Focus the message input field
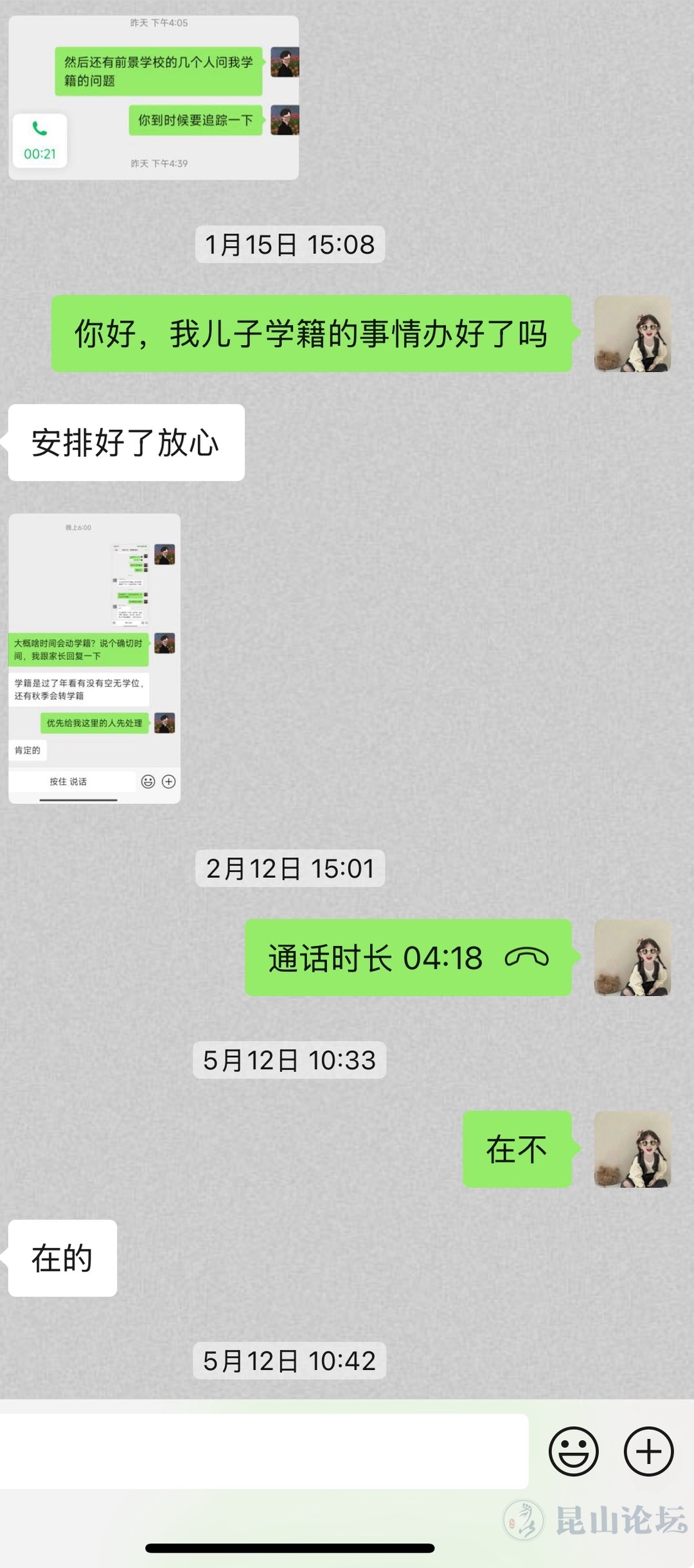 [263, 1451]
